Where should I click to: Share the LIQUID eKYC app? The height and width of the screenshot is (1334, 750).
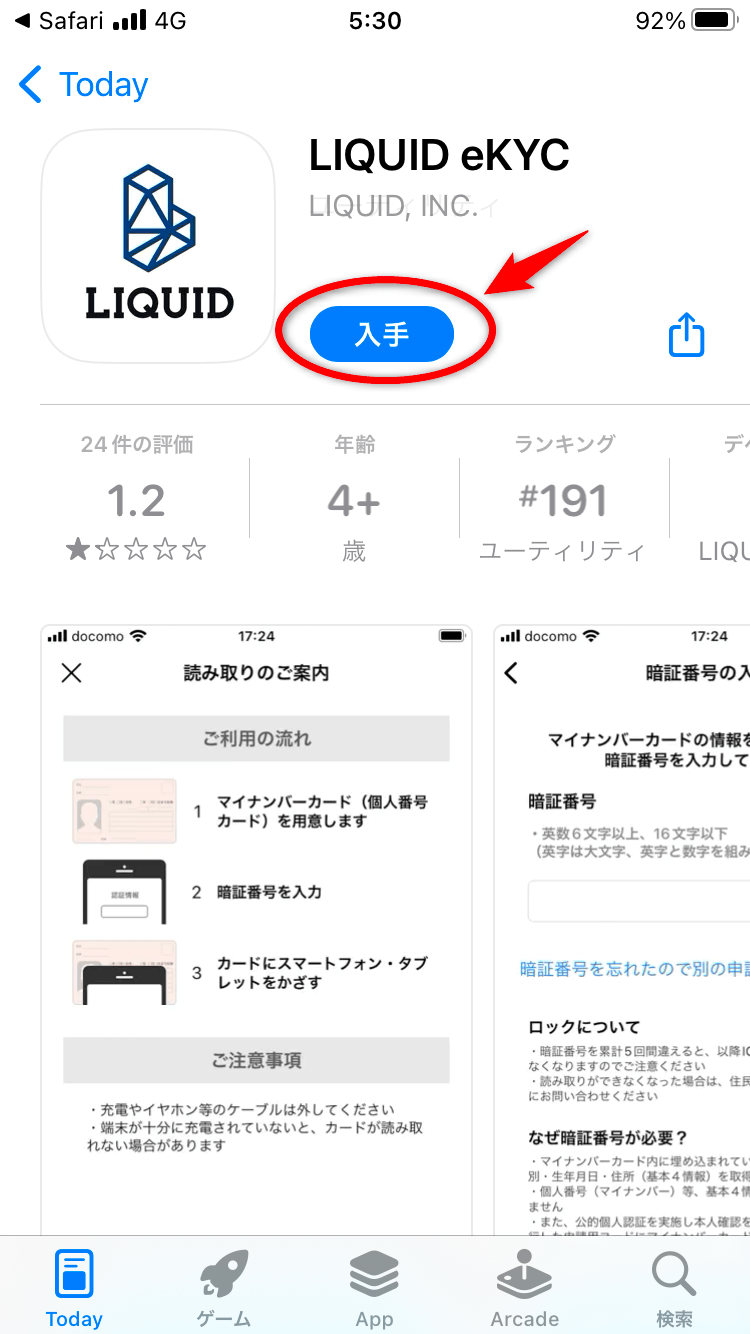(x=686, y=334)
